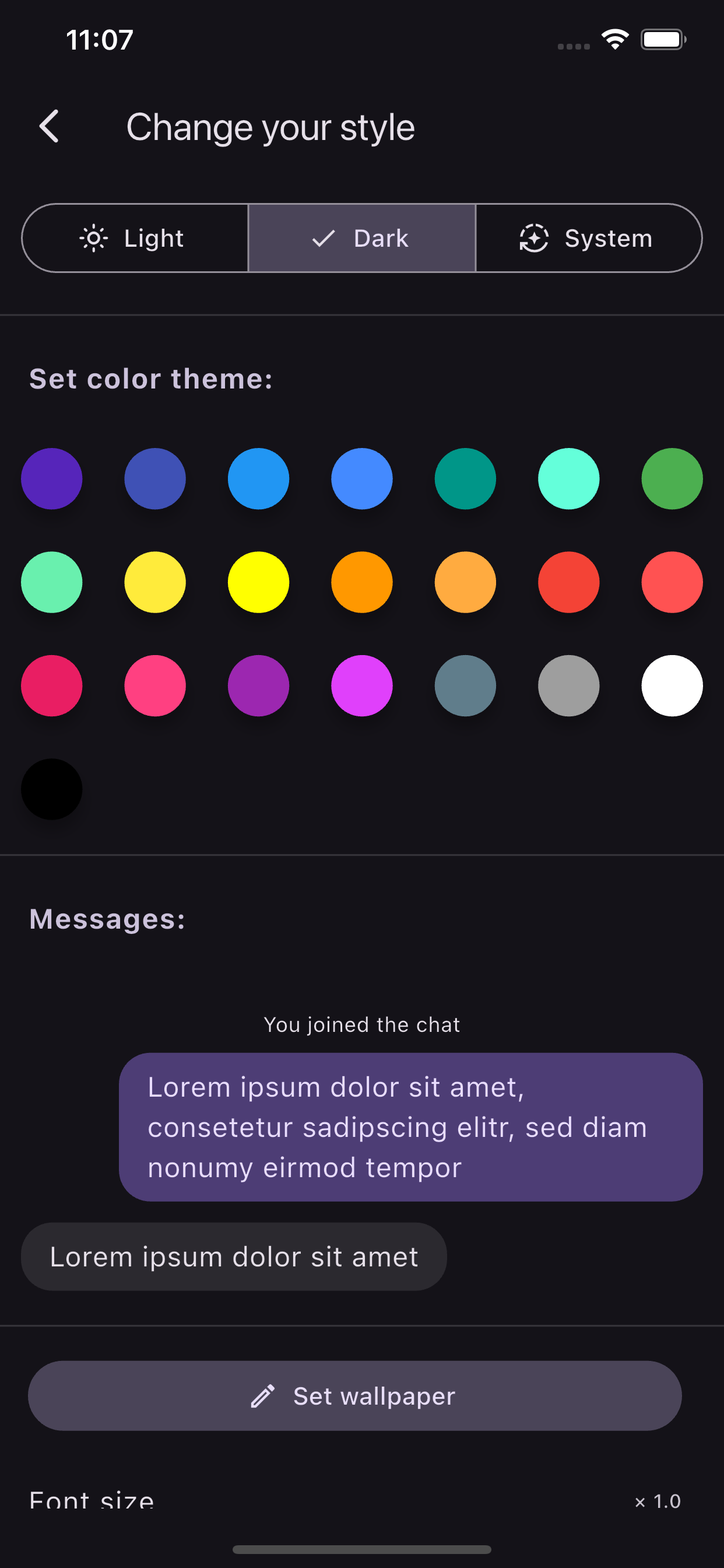This screenshot has width=724, height=1568.
Task: Choose the green color swatch
Action: tap(672, 478)
